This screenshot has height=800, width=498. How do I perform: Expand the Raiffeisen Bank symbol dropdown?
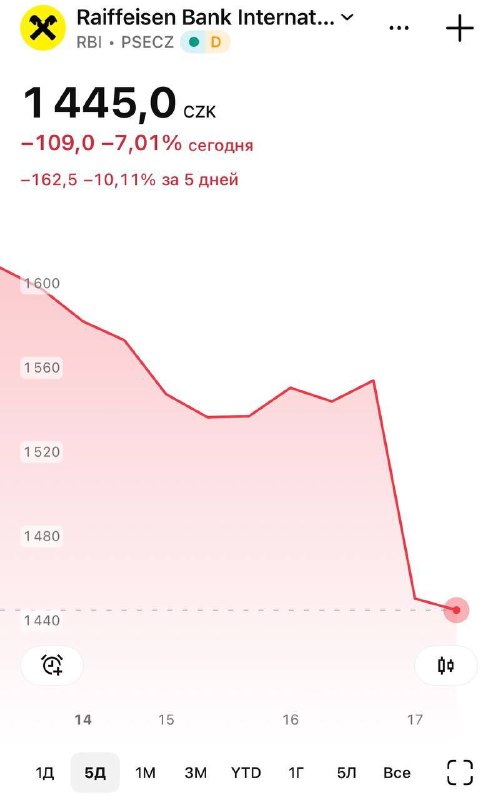(x=347, y=17)
